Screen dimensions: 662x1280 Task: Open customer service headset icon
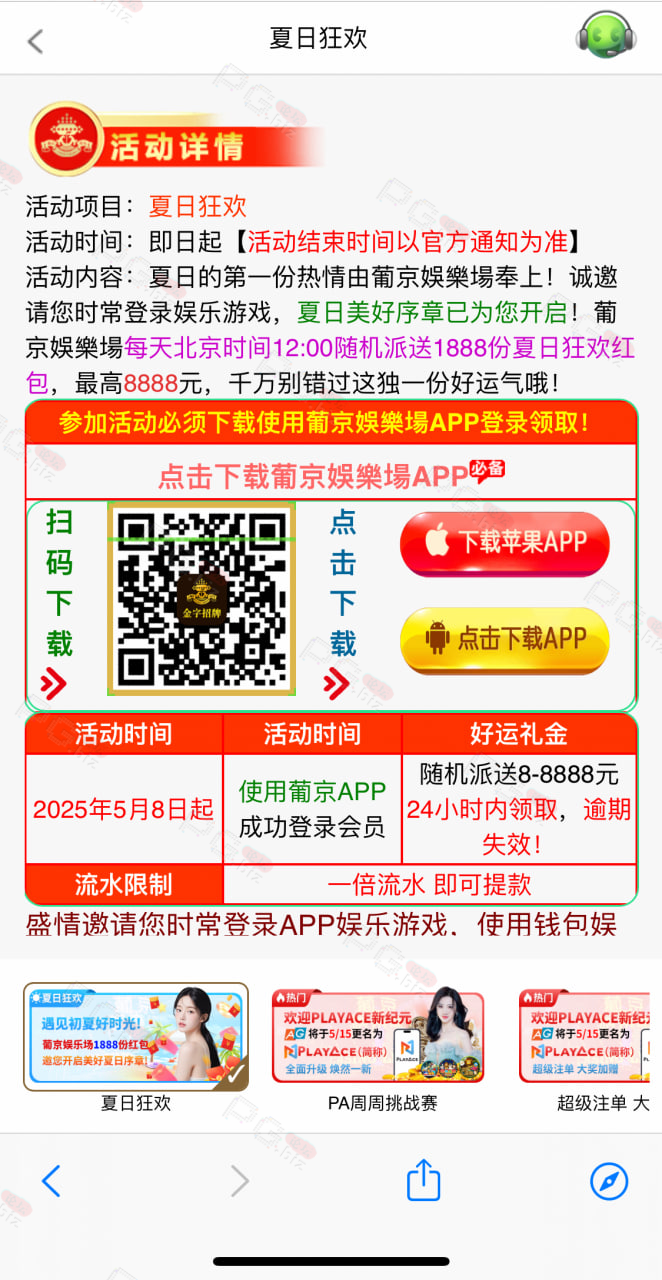pyautogui.click(x=606, y=35)
